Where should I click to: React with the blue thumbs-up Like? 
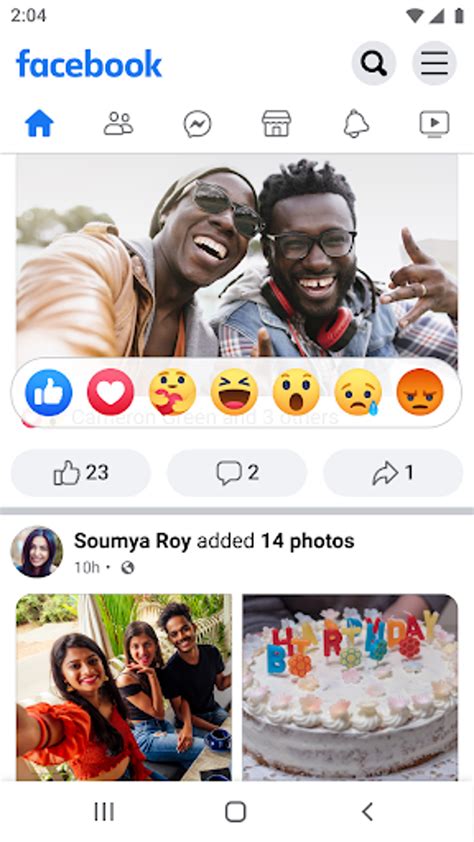[x=48, y=393]
